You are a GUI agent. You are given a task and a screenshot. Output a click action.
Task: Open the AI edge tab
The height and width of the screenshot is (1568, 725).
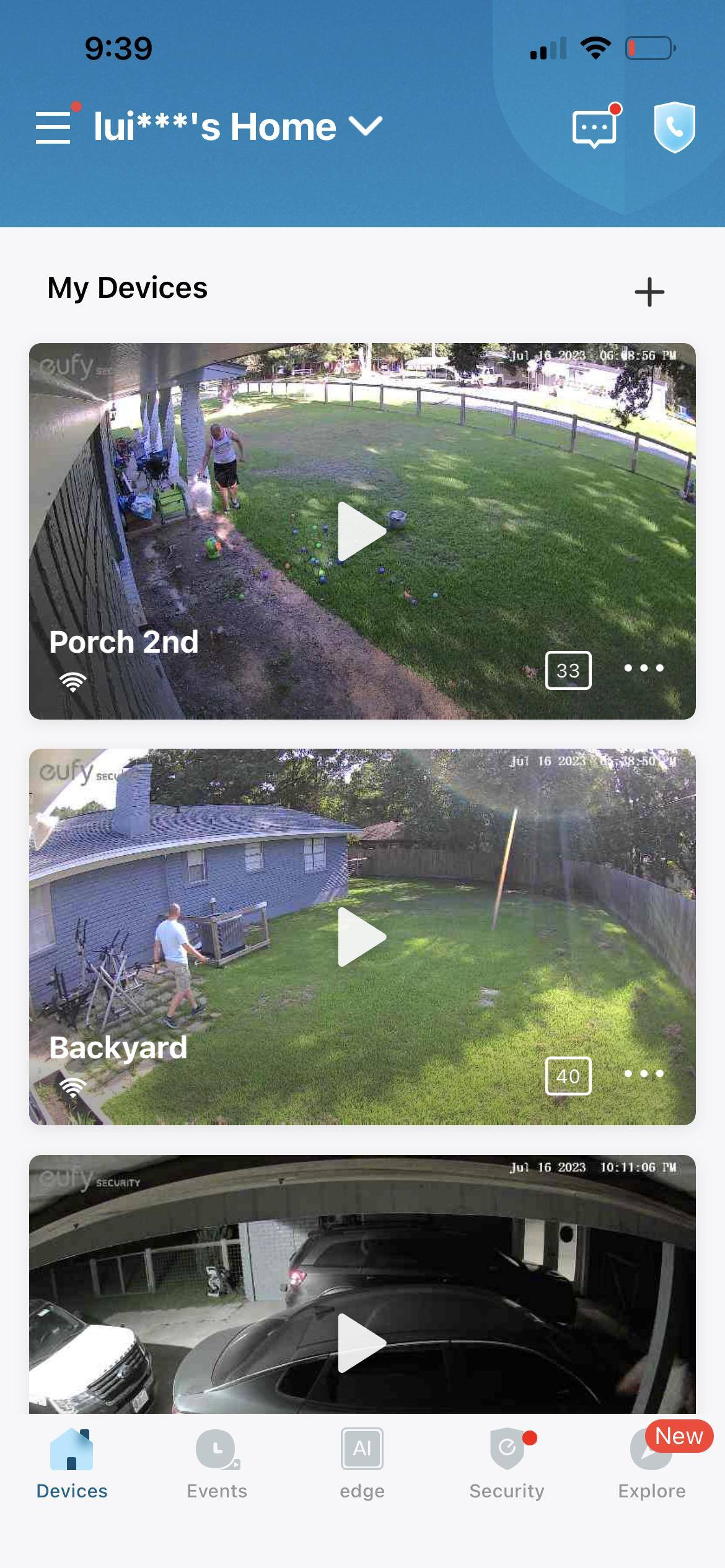point(362,1465)
